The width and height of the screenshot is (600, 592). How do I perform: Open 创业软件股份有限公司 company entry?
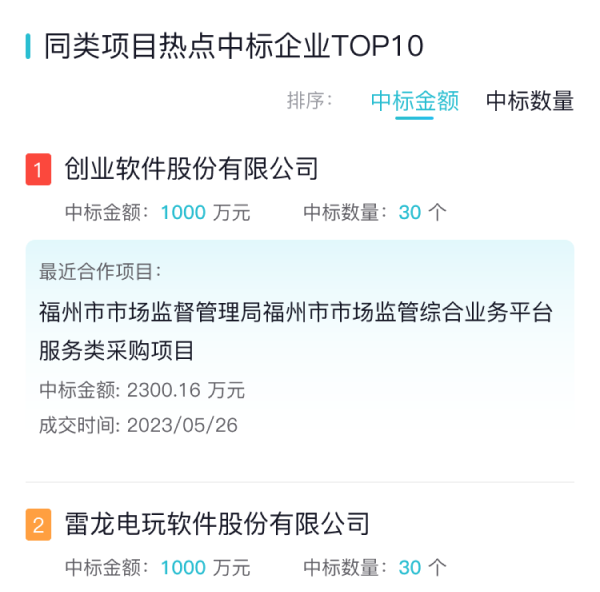pyautogui.click(x=191, y=169)
